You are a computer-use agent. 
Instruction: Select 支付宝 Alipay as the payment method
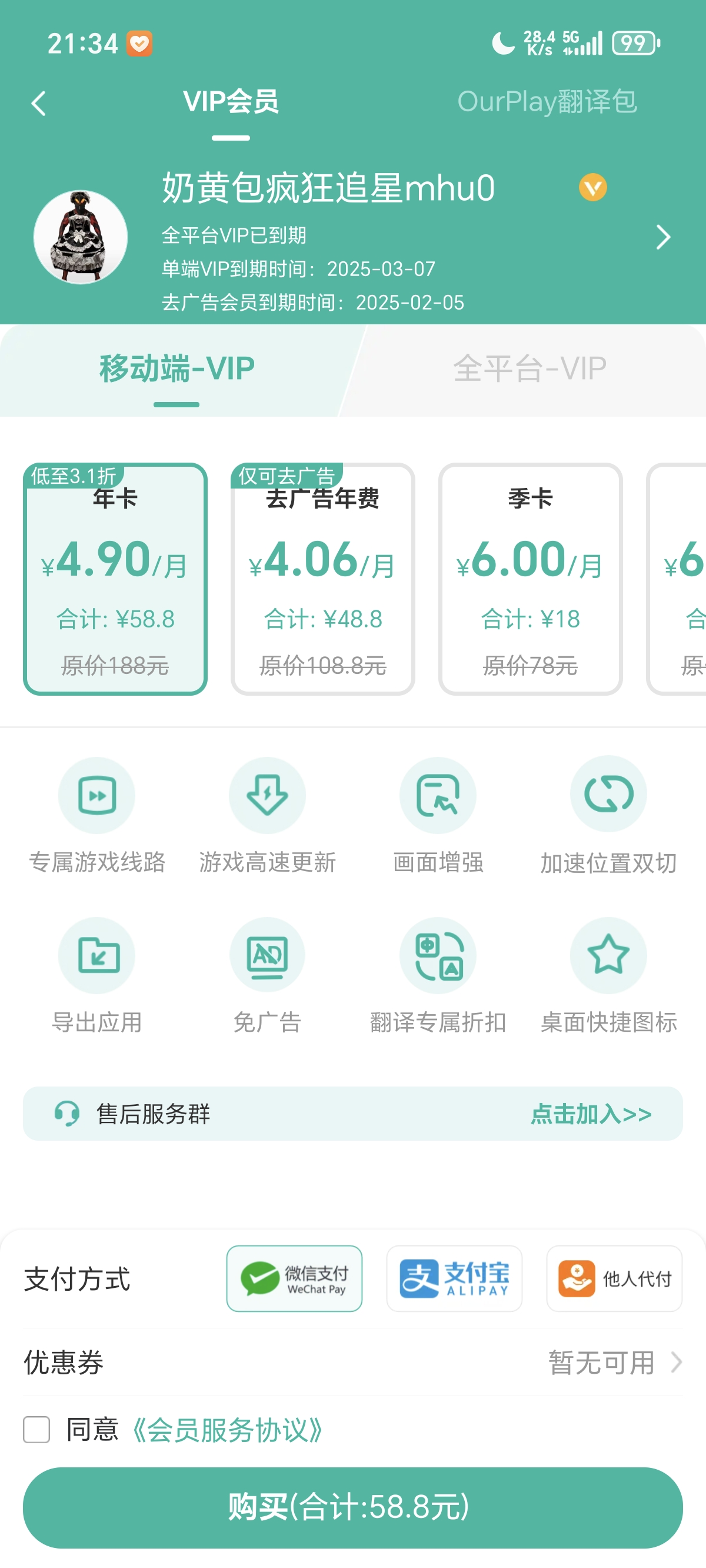pos(454,1278)
